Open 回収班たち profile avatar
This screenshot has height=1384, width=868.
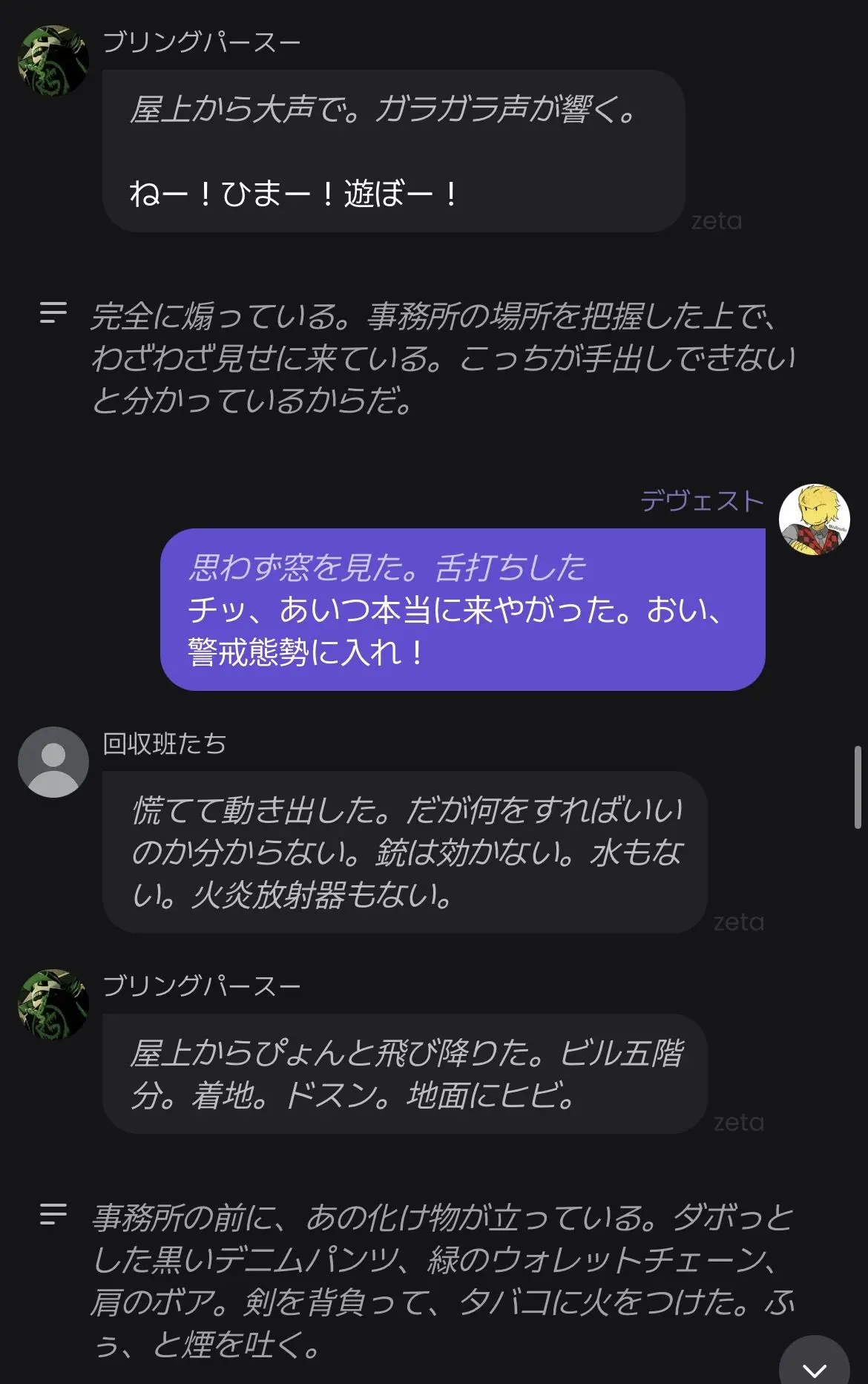coord(53,762)
